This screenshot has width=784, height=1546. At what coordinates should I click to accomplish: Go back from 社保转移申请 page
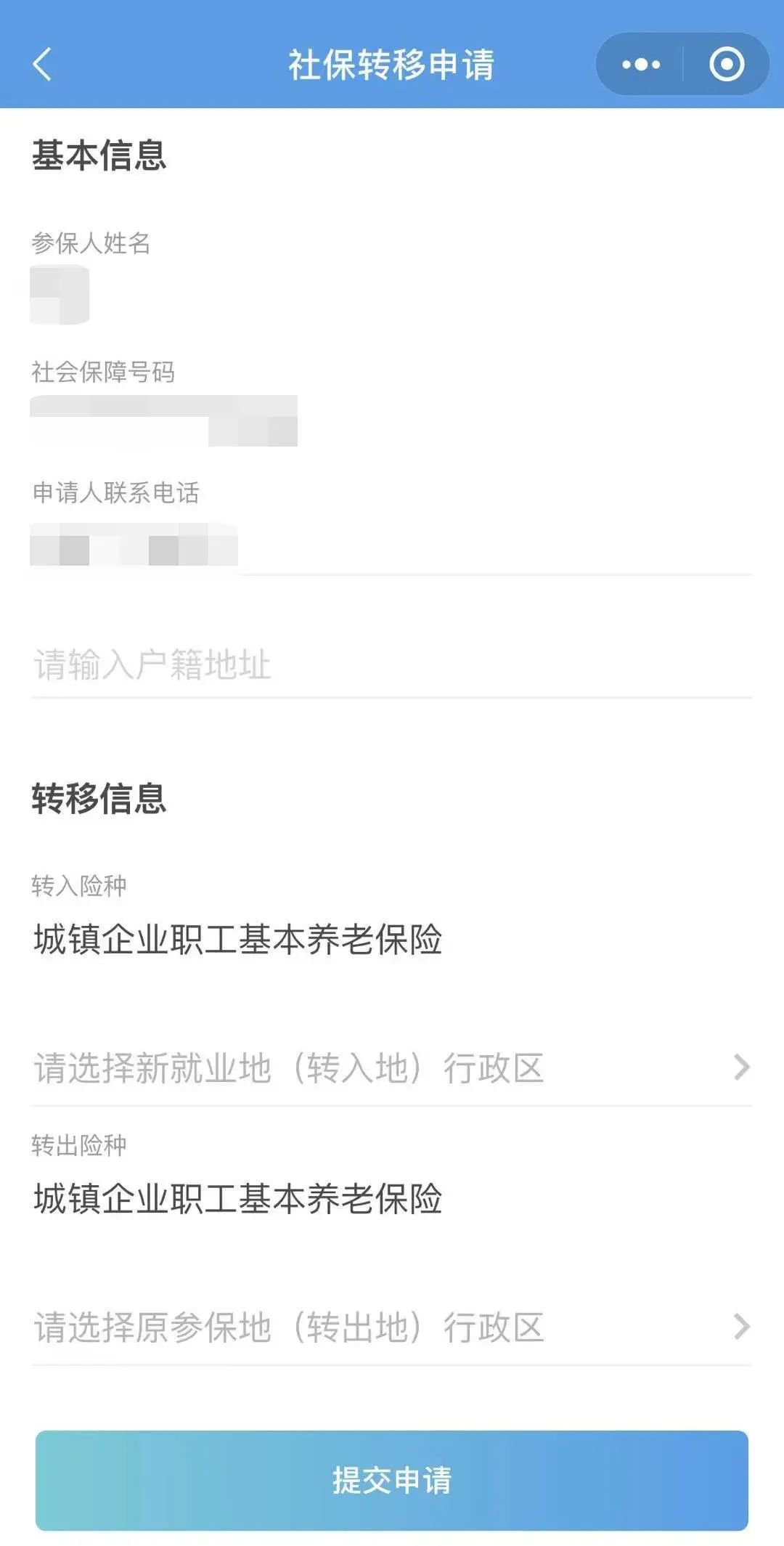tap(43, 64)
